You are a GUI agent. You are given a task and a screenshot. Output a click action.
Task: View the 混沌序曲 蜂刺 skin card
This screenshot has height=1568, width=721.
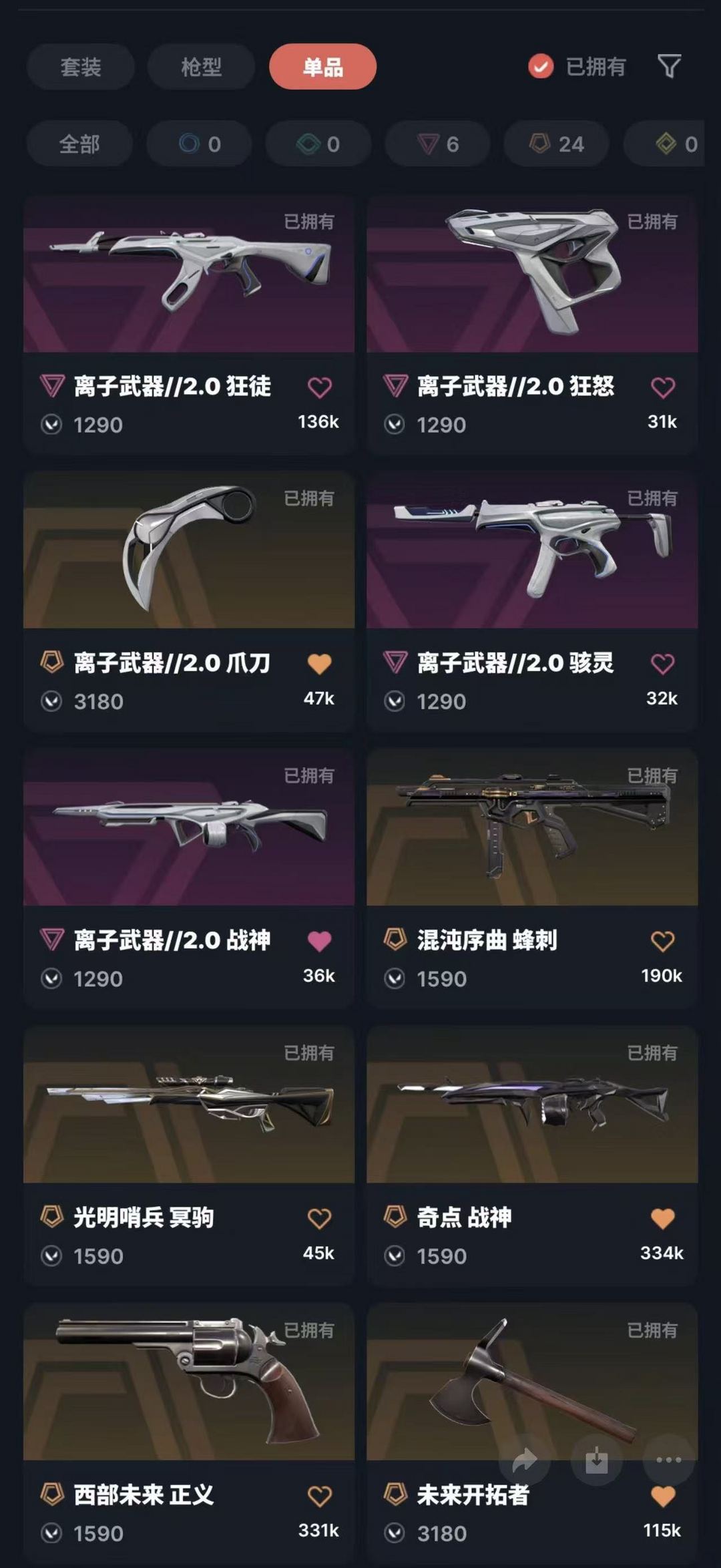[x=532, y=879]
